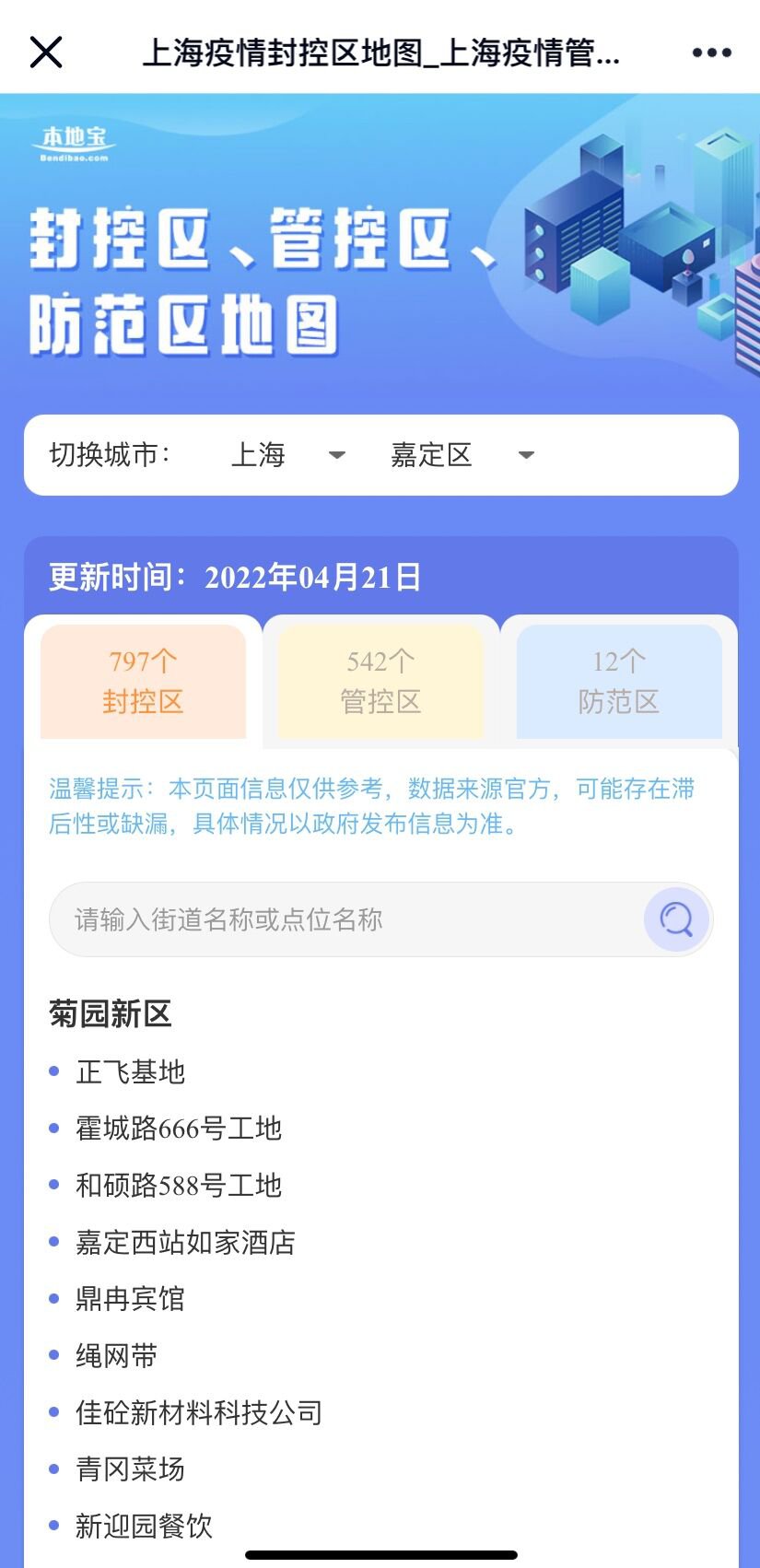The width and height of the screenshot is (760, 1568).
Task: Switch to the 542个管控区 tab
Action: [x=380, y=682]
